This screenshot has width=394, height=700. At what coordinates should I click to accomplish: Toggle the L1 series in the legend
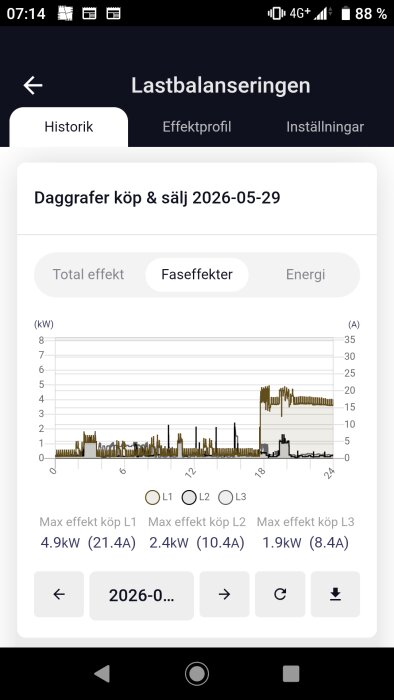click(x=159, y=497)
